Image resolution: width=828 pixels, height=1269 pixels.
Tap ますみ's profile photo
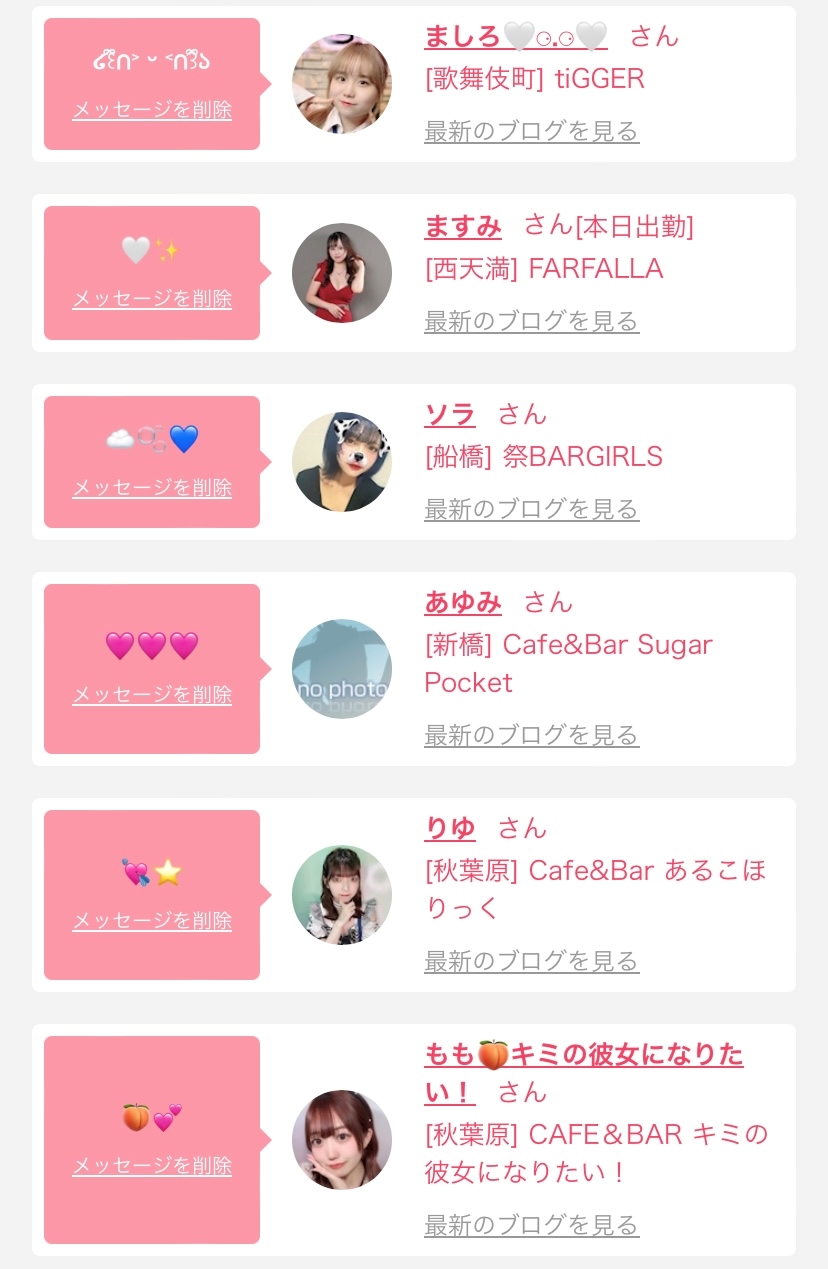(x=342, y=273)
